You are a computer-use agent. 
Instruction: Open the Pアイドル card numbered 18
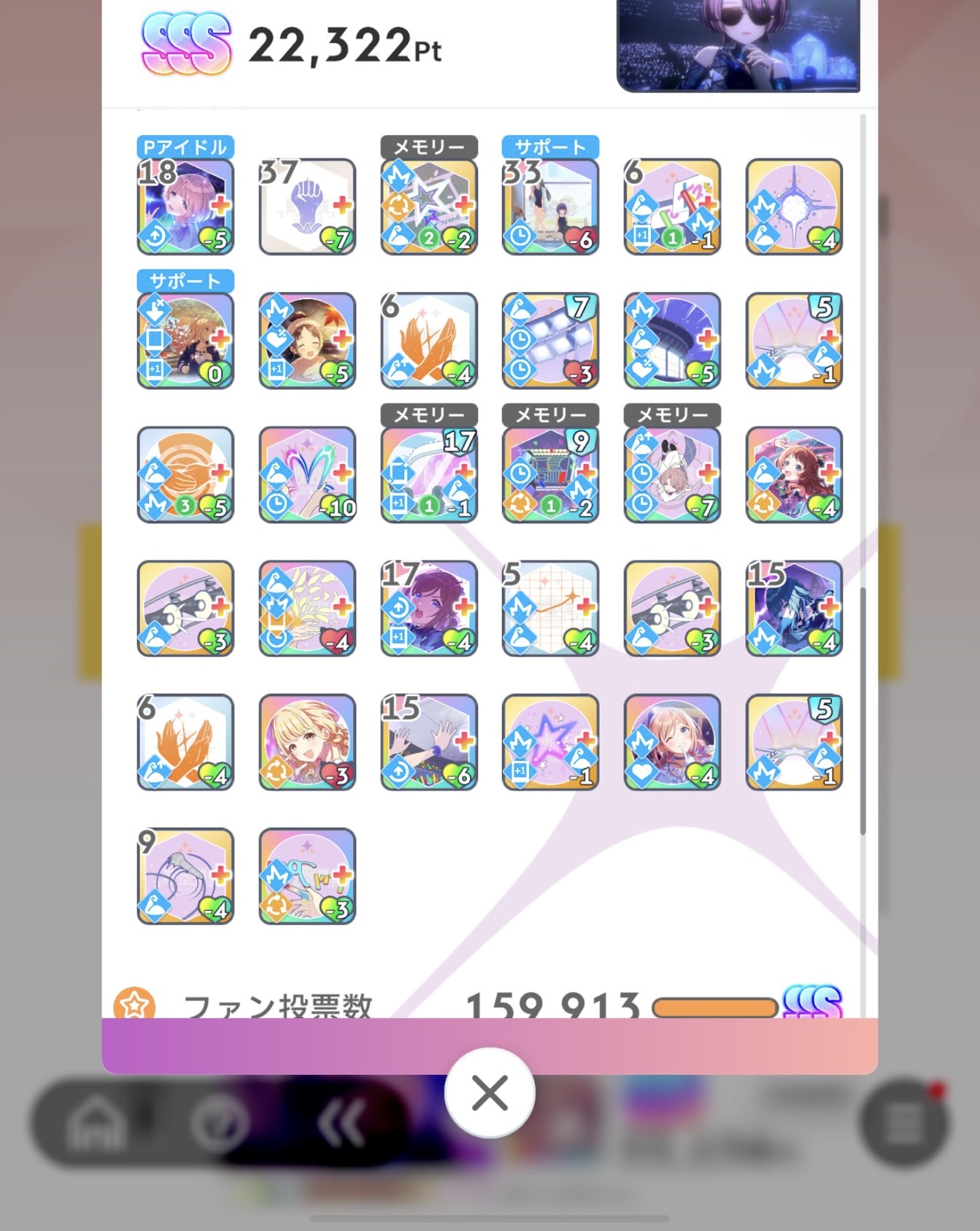click(x=185, y=207)
